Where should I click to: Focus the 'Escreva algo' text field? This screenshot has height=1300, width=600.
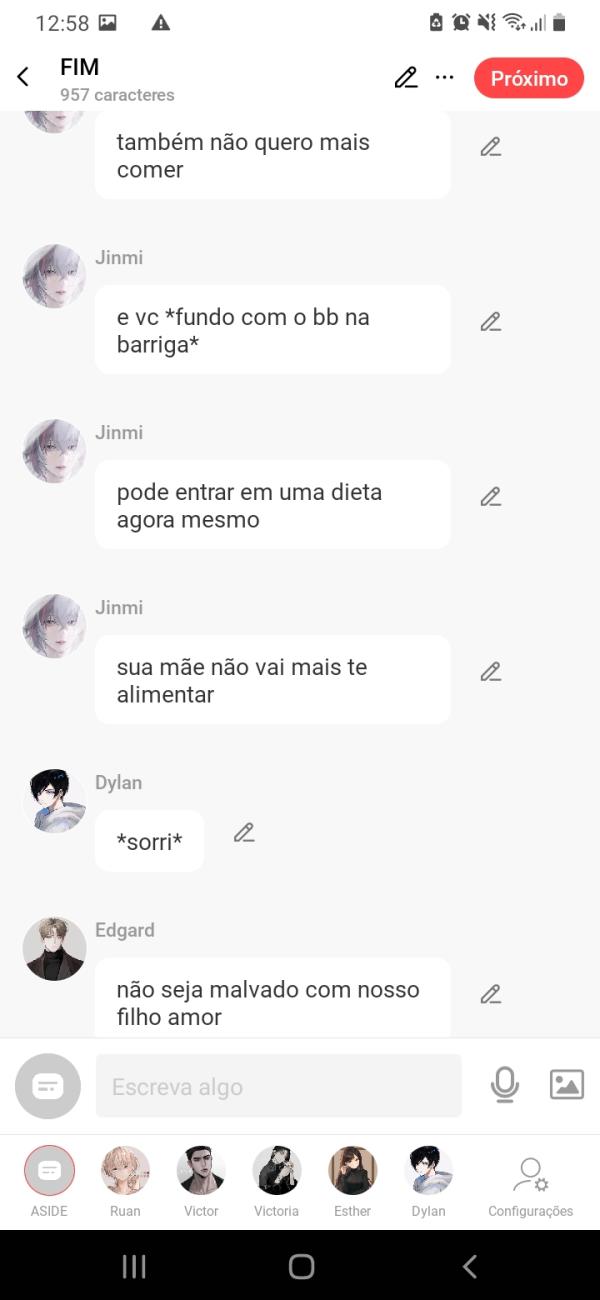(278, 1086)
